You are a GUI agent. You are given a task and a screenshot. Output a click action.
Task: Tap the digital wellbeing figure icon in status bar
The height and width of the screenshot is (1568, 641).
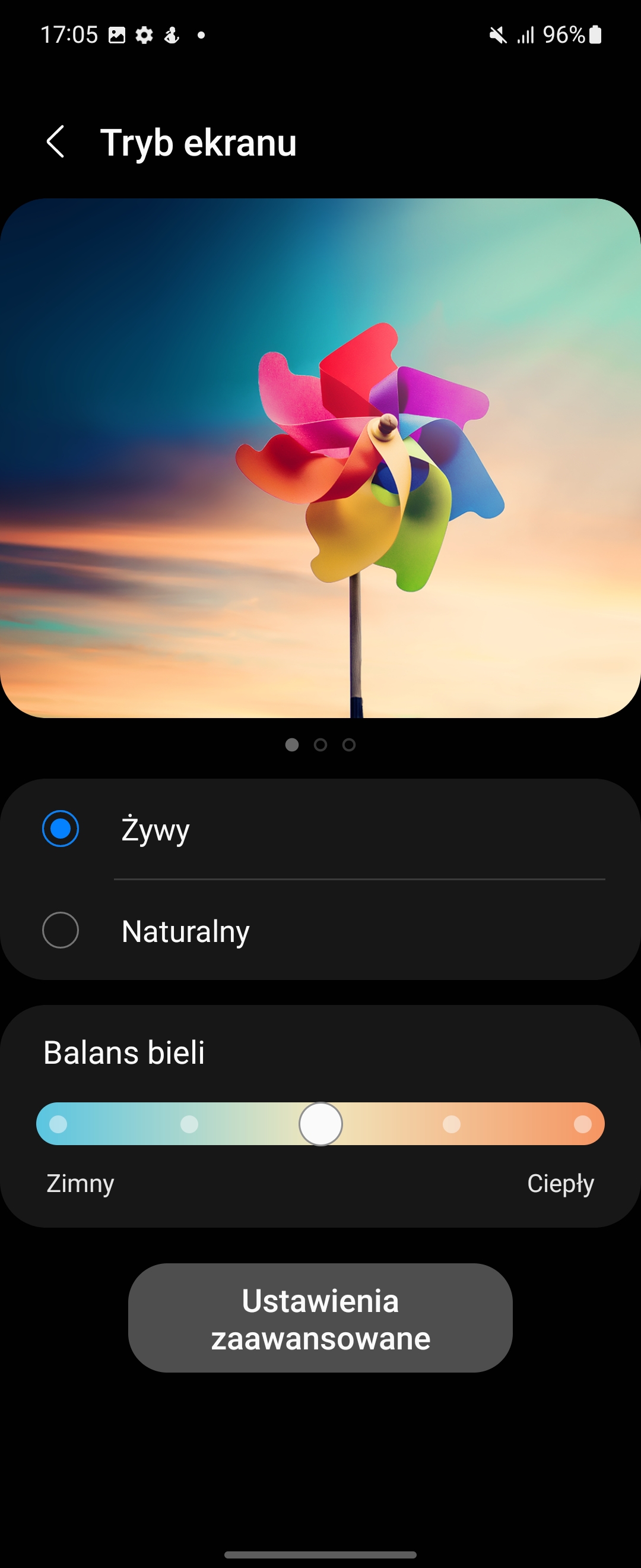[171, 34]
